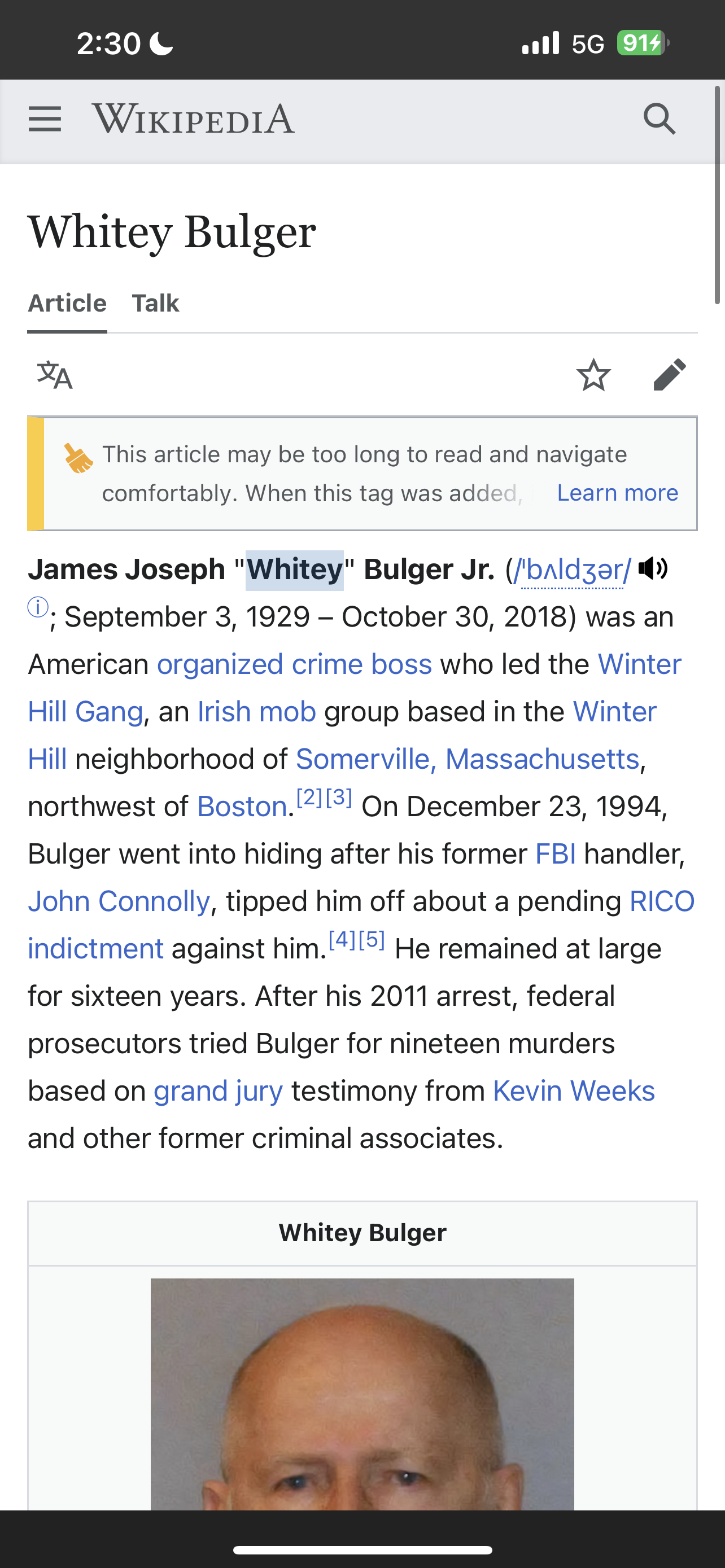Open the grand jury link

[219, 1091]
